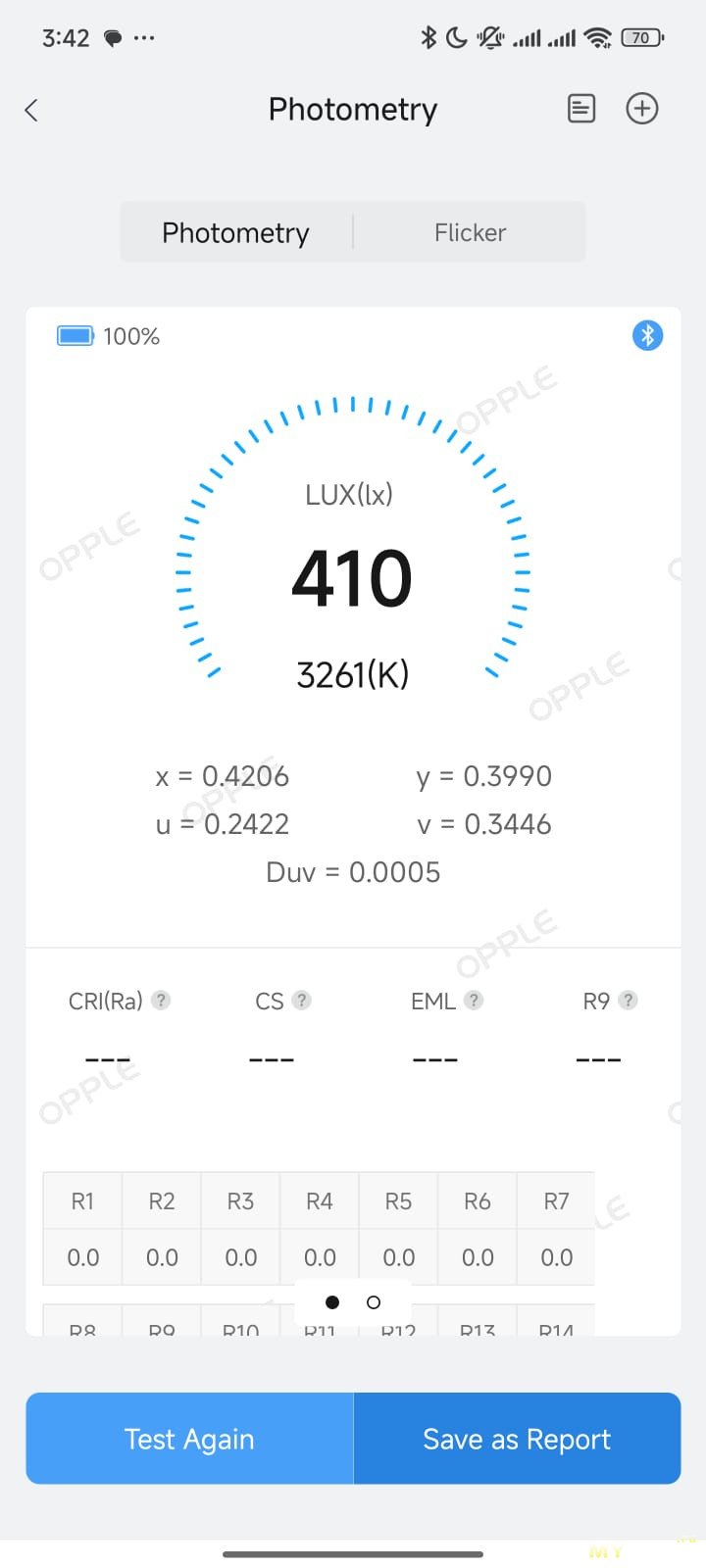Add a new device with plus icon
Viewport: 706px width, 1568px height.
tap(642, 109)
